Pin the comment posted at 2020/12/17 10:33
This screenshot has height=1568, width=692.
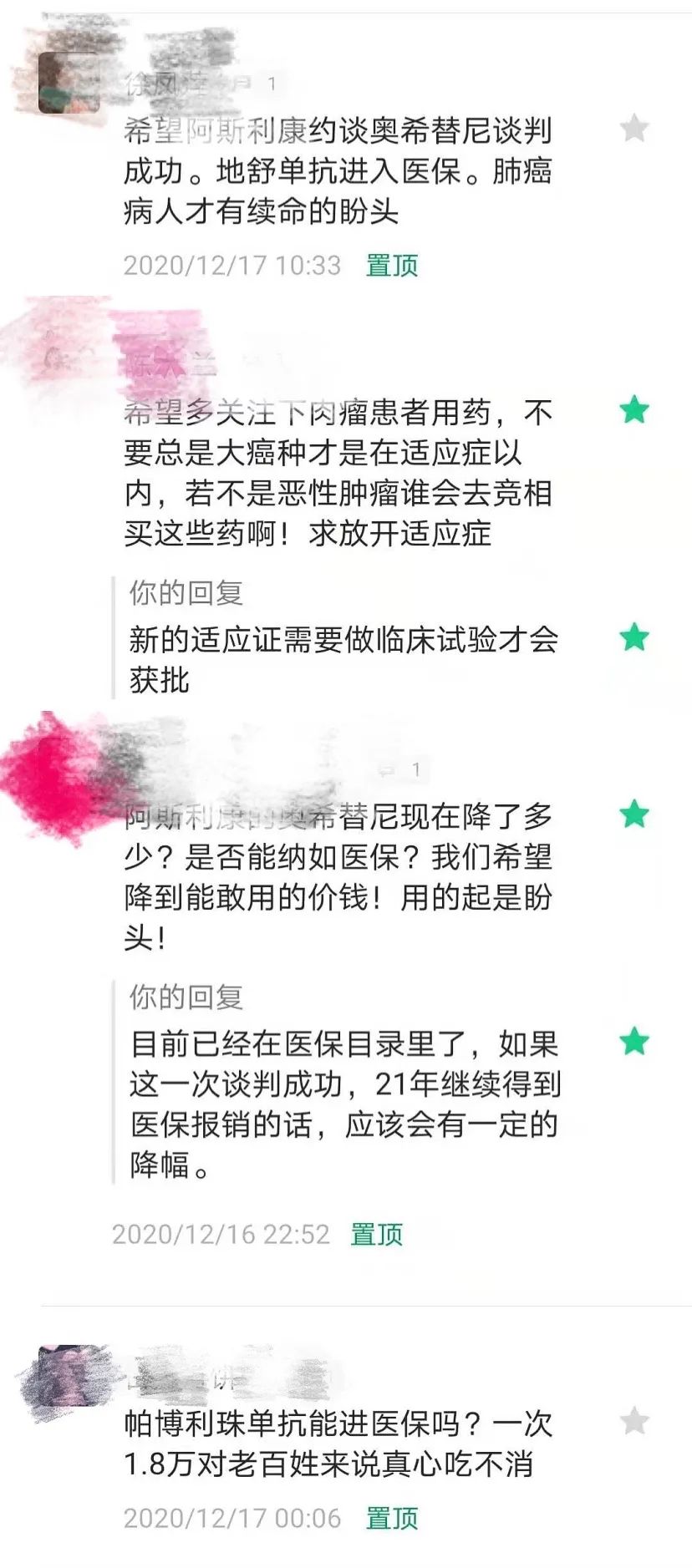pos(392,266)
